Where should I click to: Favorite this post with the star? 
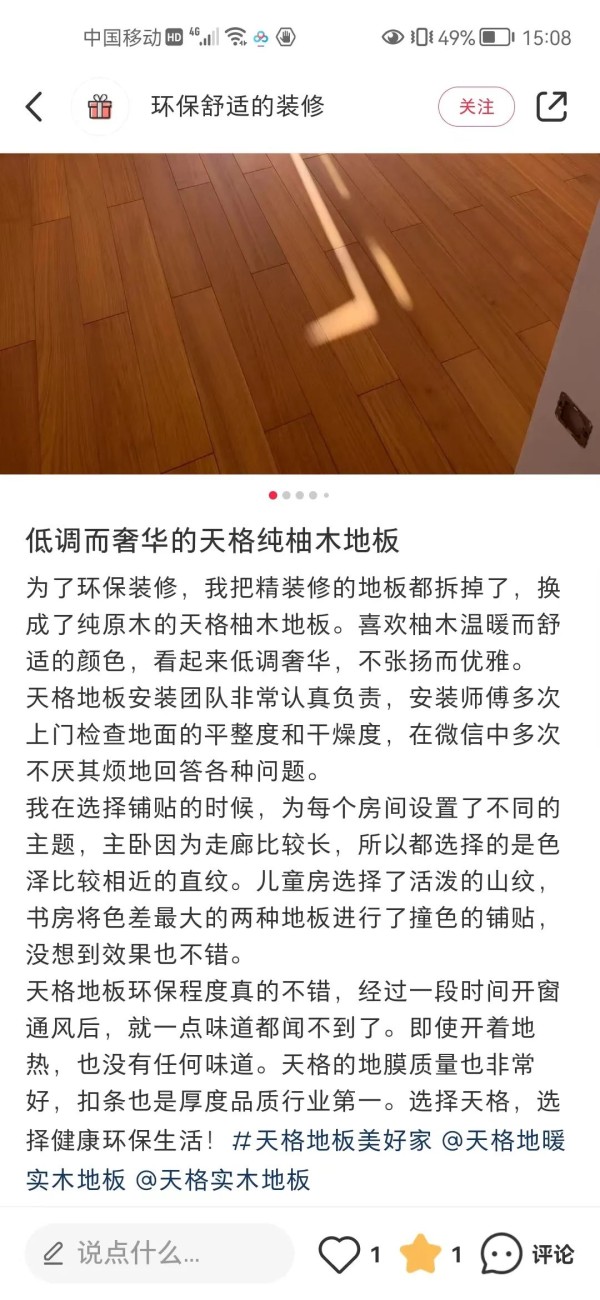click(x=420, y=1254)
